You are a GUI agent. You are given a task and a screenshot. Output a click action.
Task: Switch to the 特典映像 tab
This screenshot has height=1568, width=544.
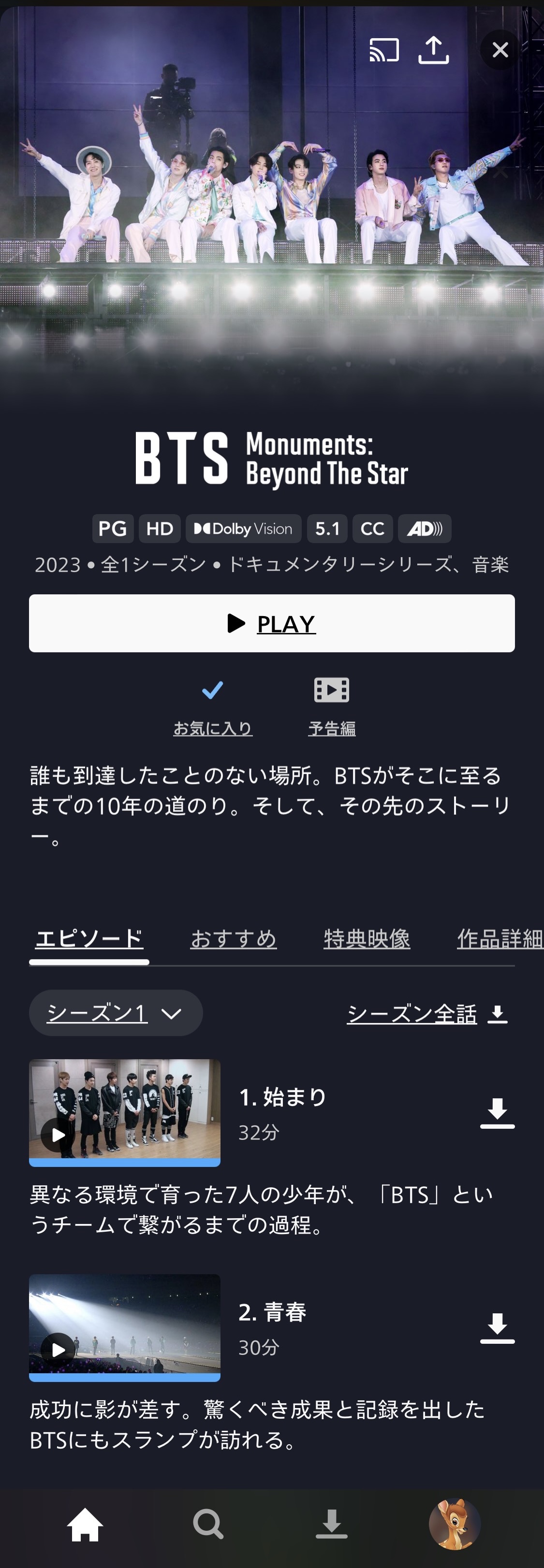pyautogui.click(x=367, y=938)
